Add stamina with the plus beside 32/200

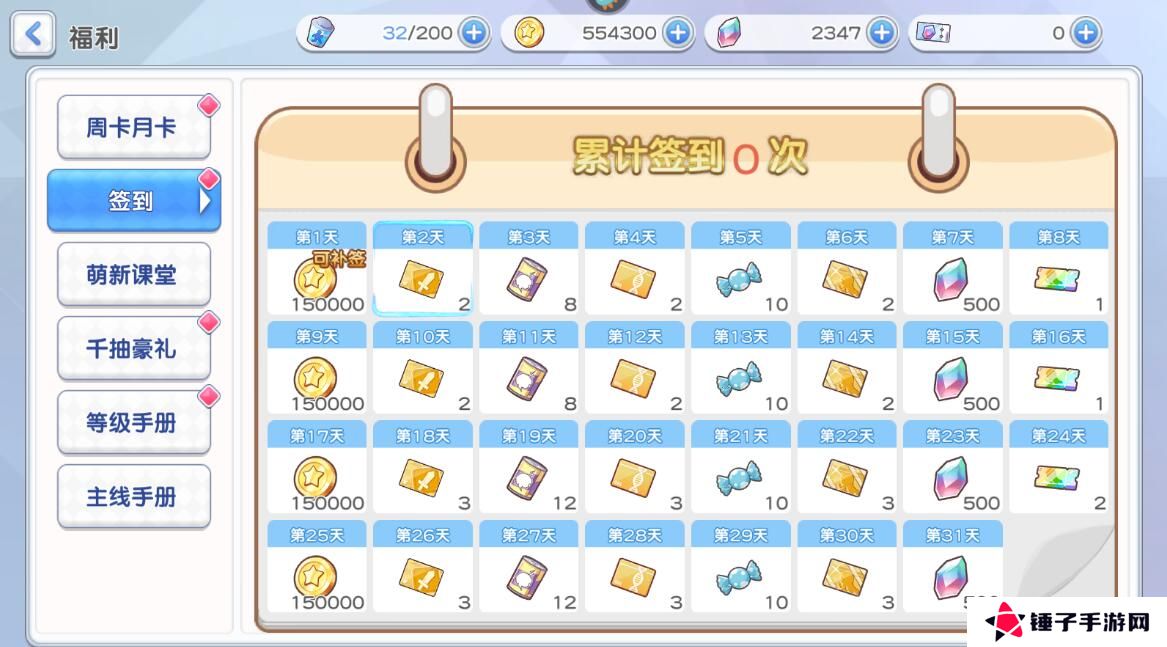tap(473, 33)
